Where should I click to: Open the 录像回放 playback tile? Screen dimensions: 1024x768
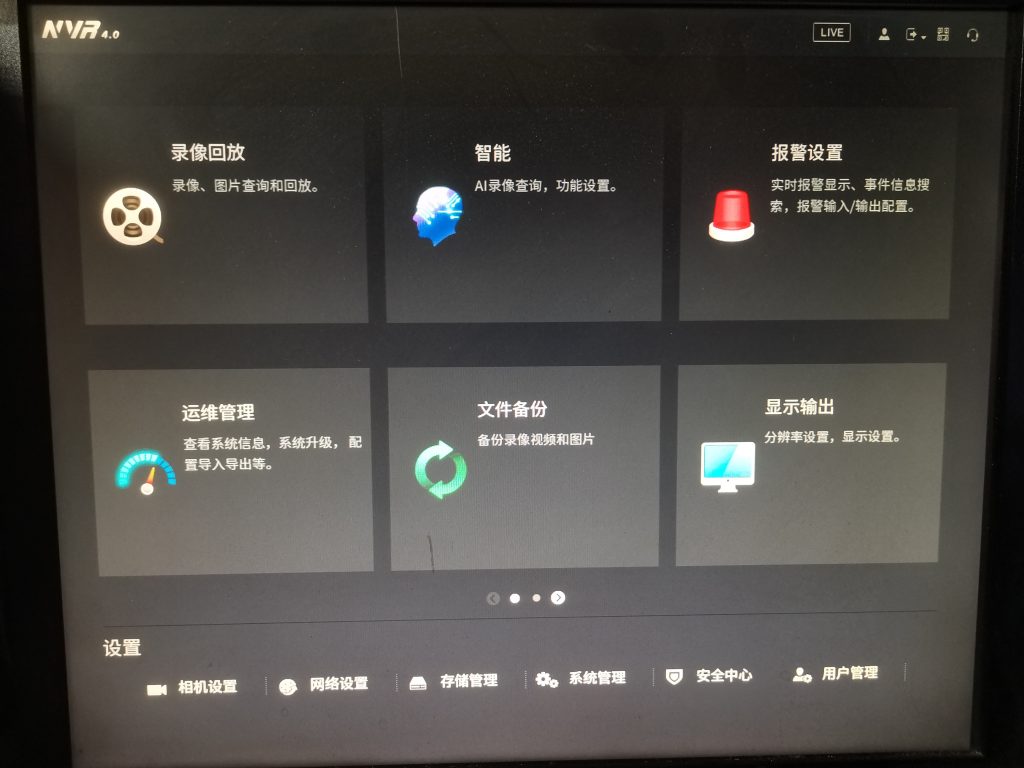[226, 216]
